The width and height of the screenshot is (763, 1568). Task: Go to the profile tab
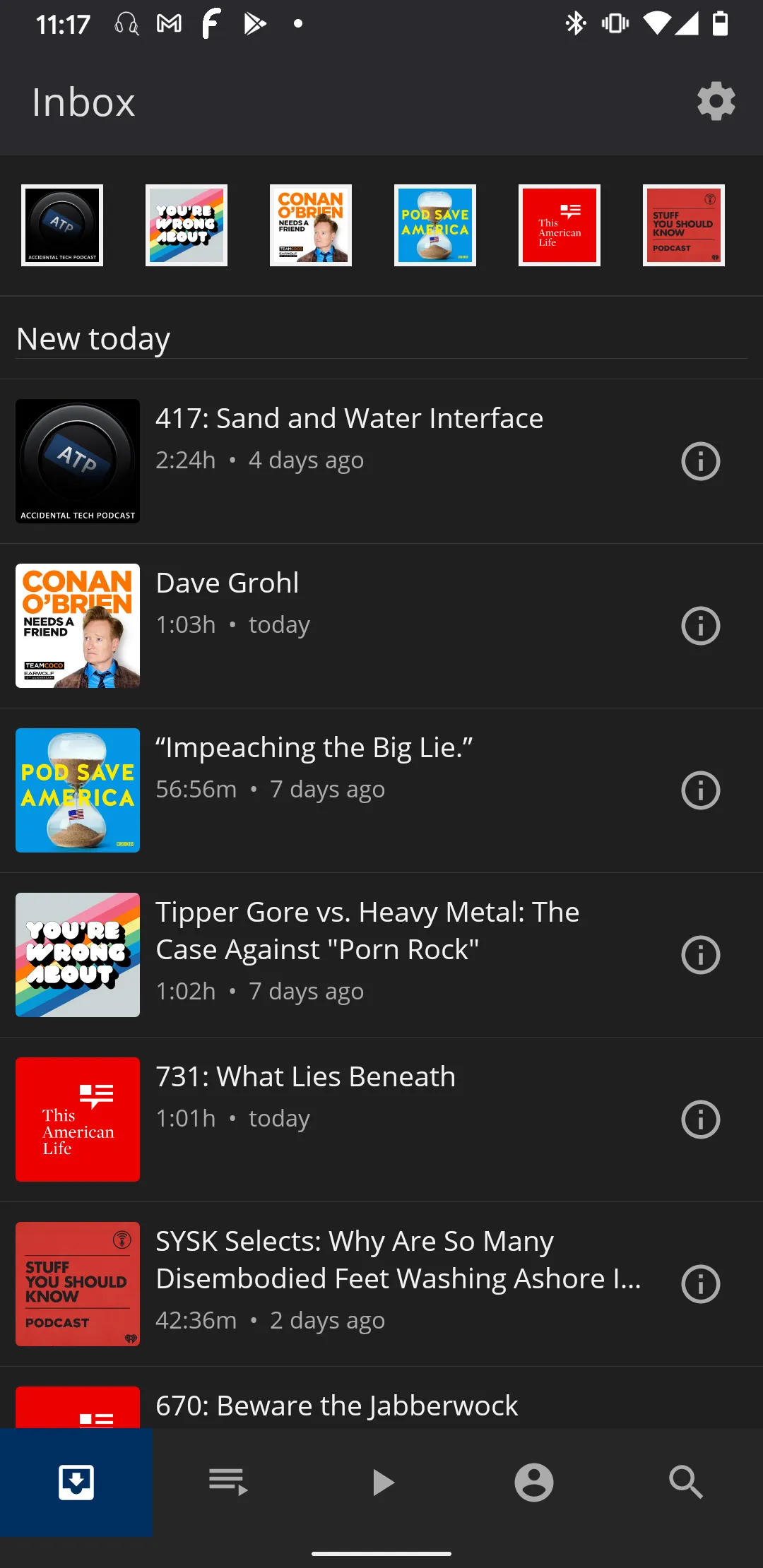point(534,1482)
